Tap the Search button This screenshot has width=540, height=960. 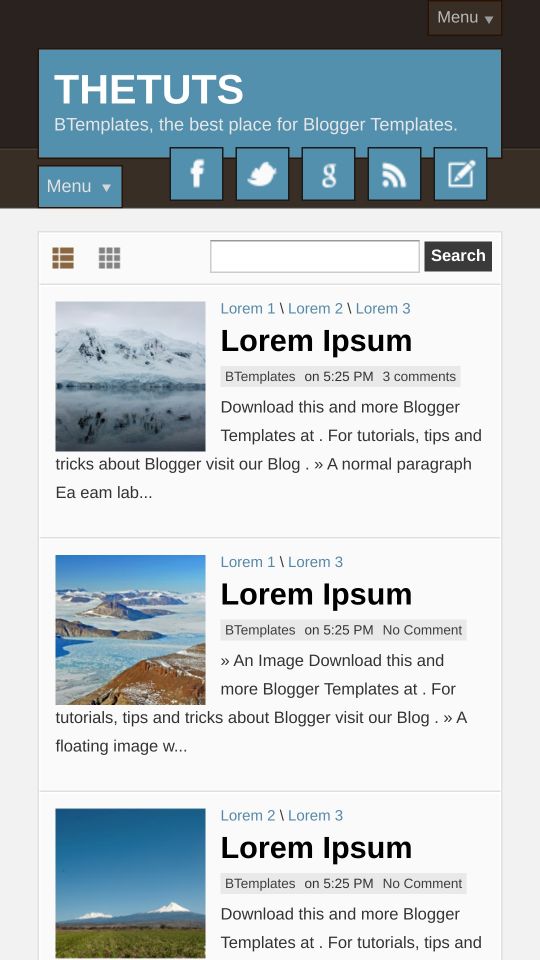[x=458, y=256]
